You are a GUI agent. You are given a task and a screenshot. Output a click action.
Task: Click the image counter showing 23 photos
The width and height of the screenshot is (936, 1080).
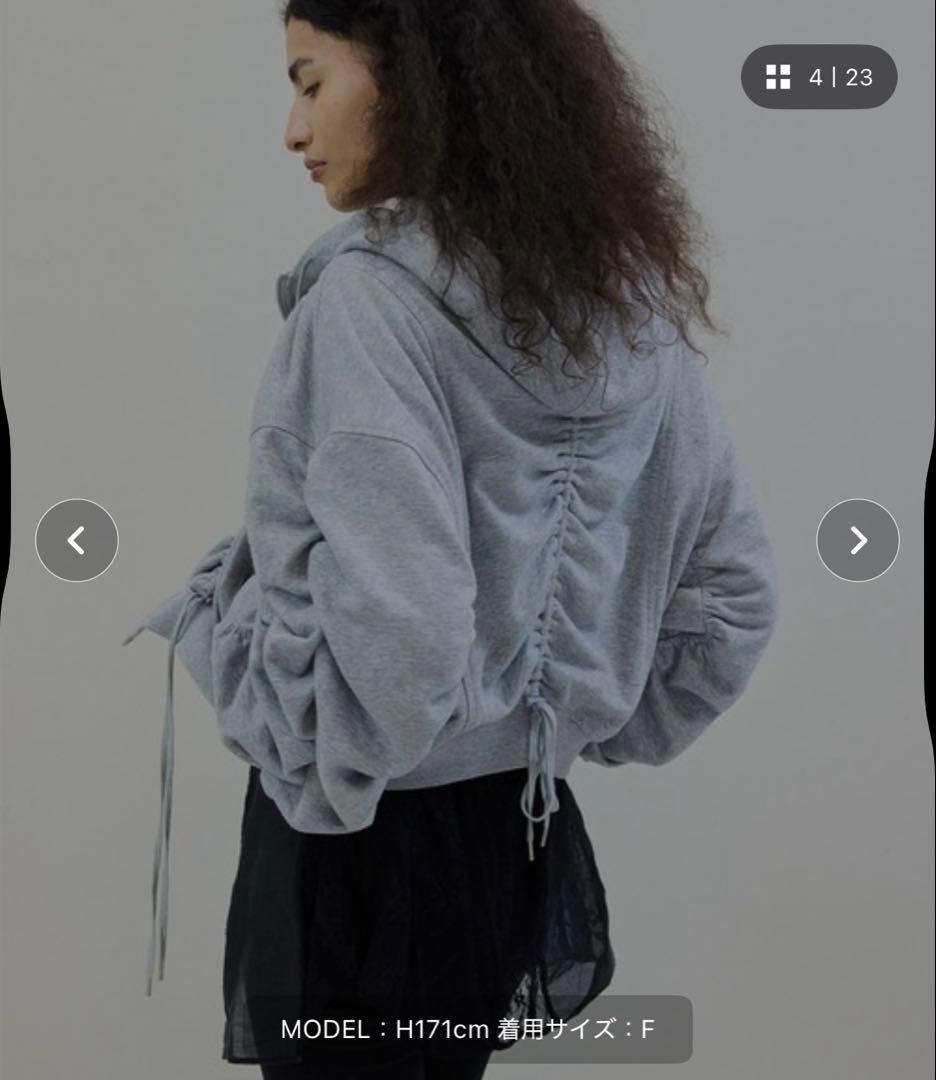(840, 76)
